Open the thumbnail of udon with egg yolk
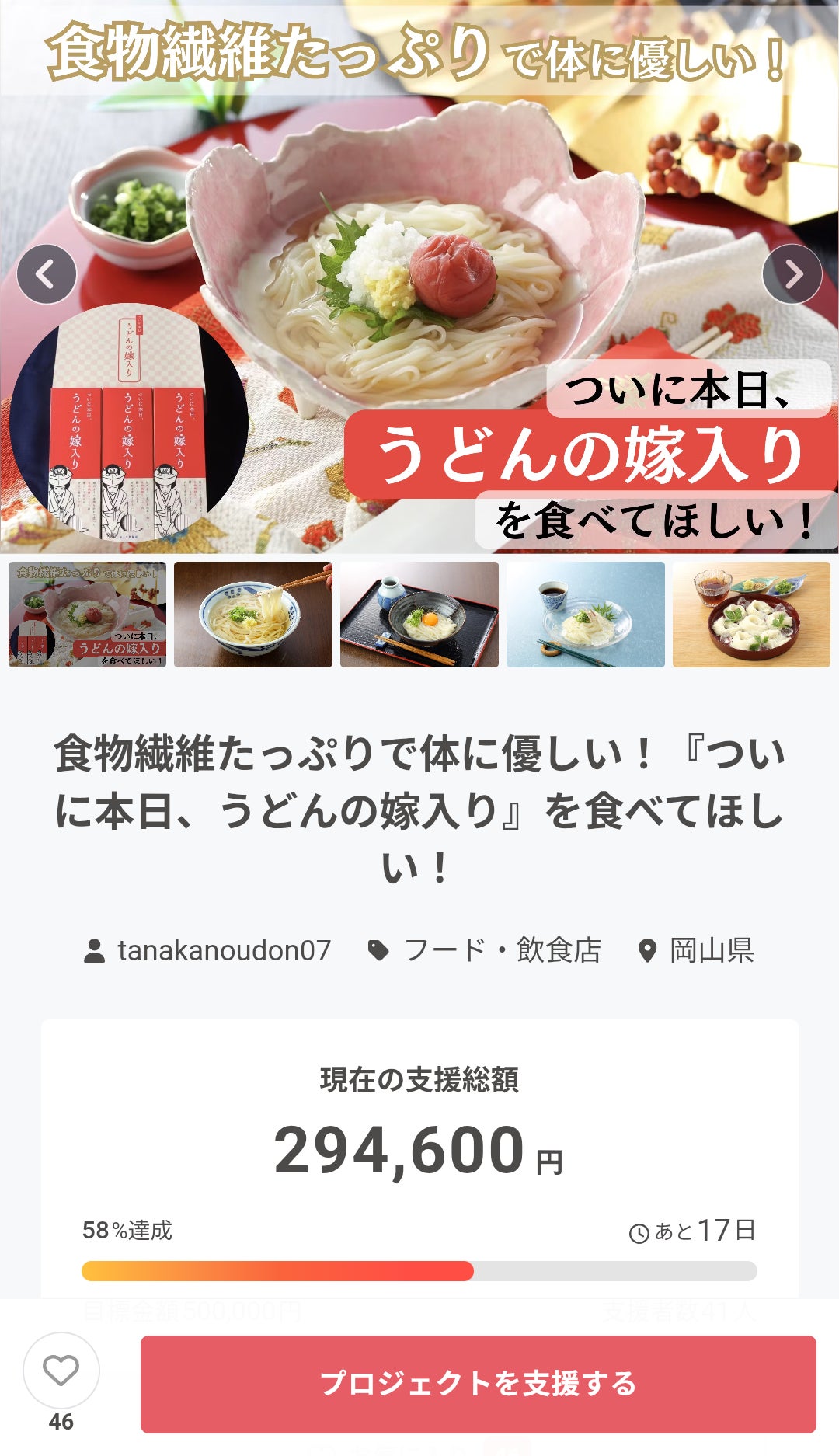Screen dimensions: 839x1456 click(x=419, y=615)
